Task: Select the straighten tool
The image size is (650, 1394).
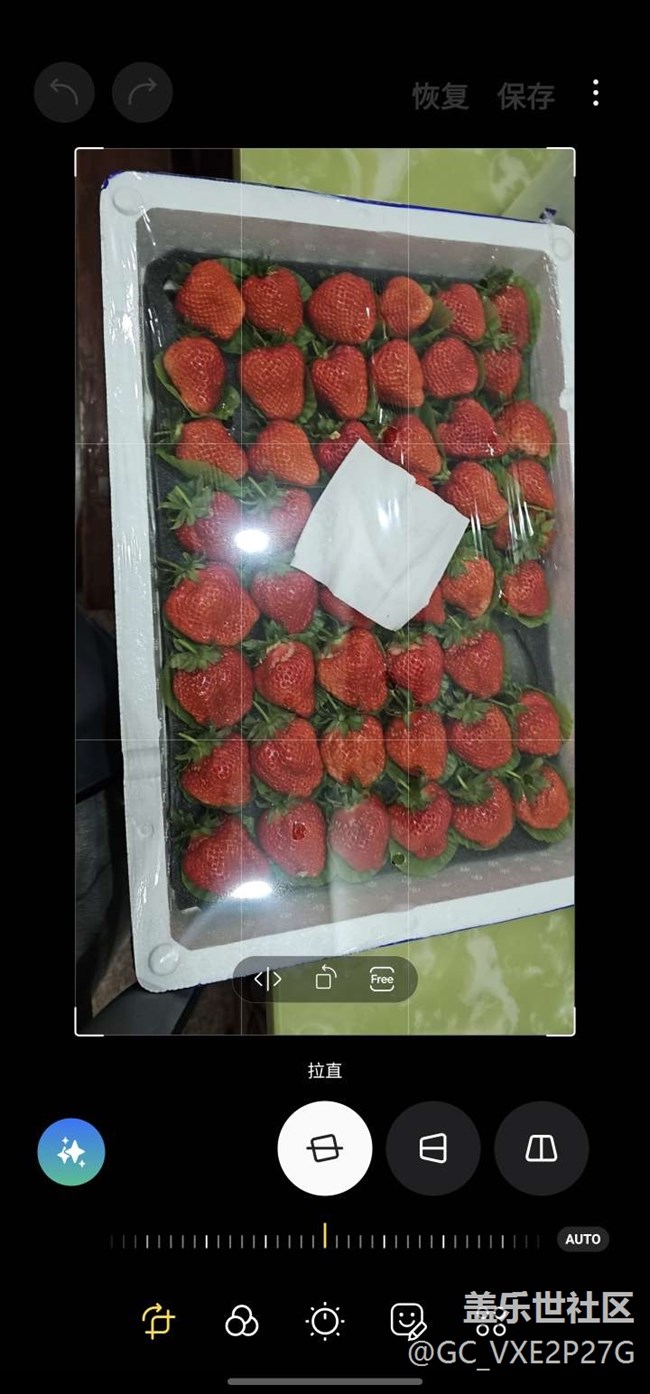Action: pyautogui.click(x=325, y=1148)
